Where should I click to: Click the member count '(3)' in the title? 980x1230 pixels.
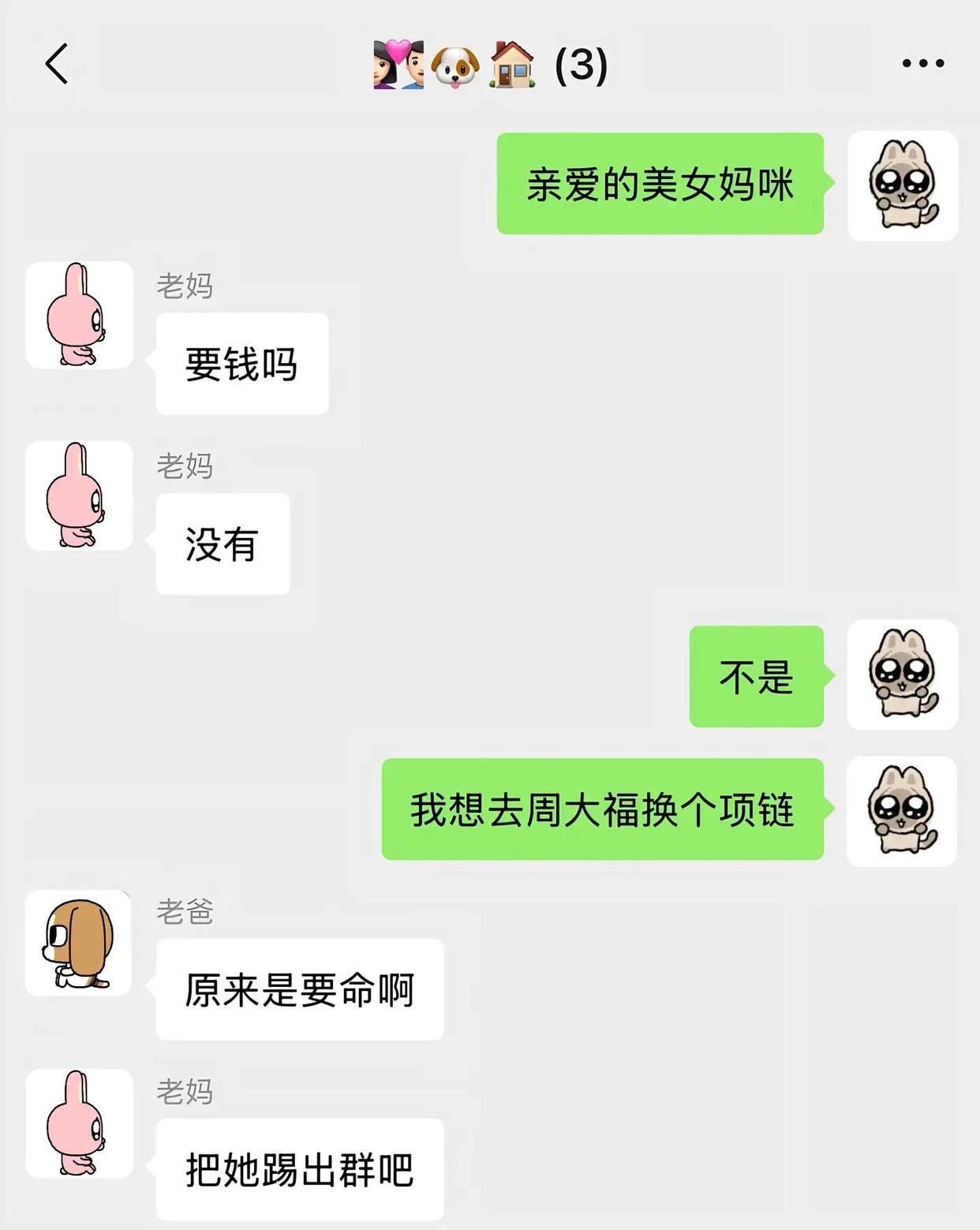click(582, 67)
